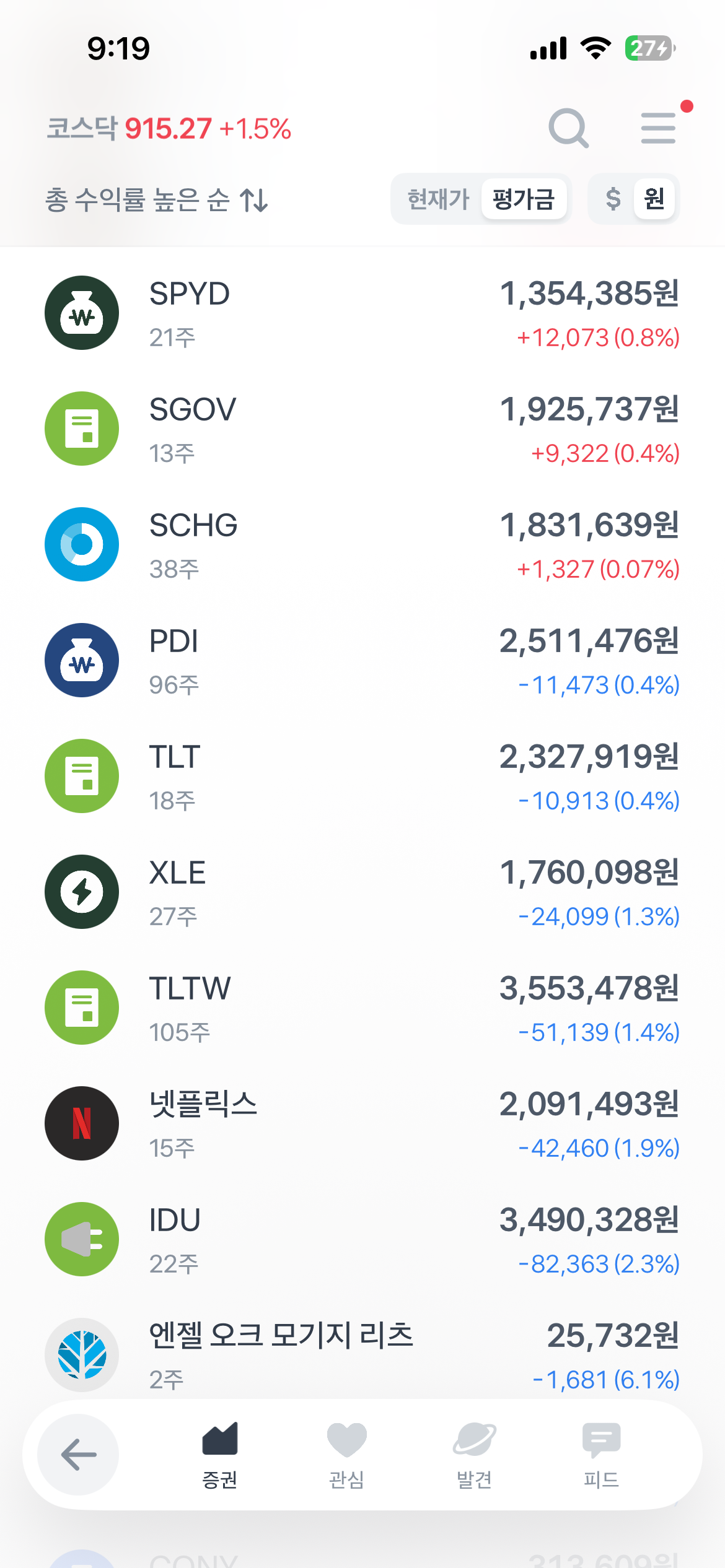The width and height of the screenshot is (725, 1568).
Task: Open the KOSDAQ 915.27 index ticker
Action: click(169, 128)
